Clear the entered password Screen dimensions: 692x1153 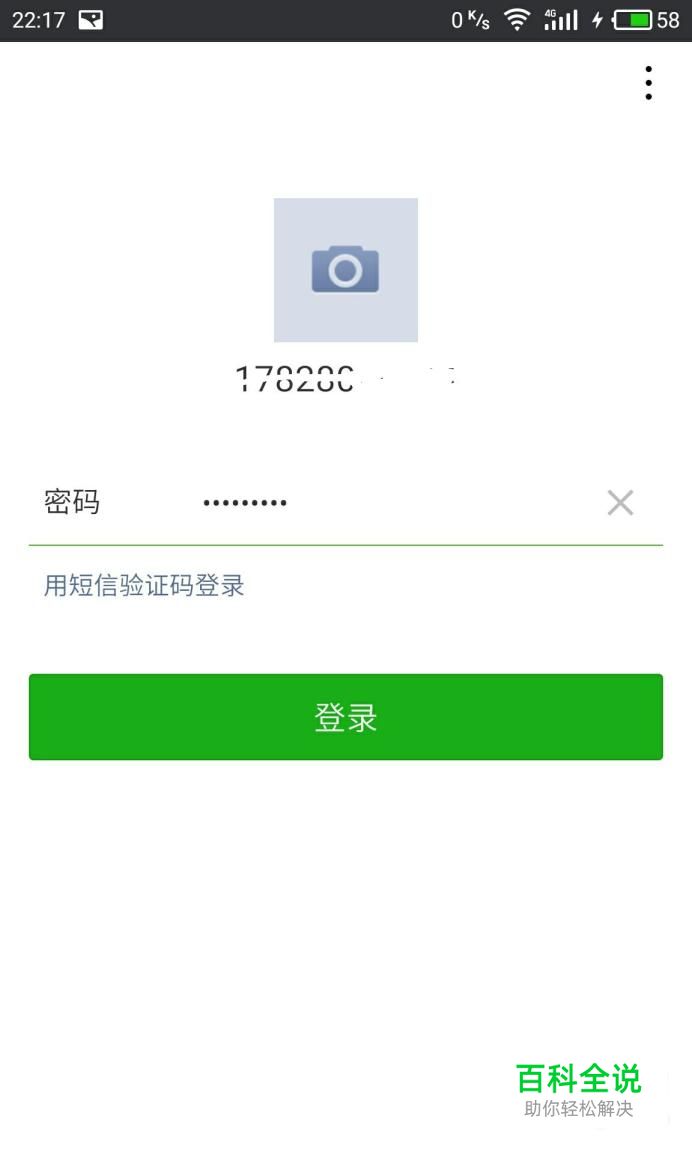click(620, 503)
